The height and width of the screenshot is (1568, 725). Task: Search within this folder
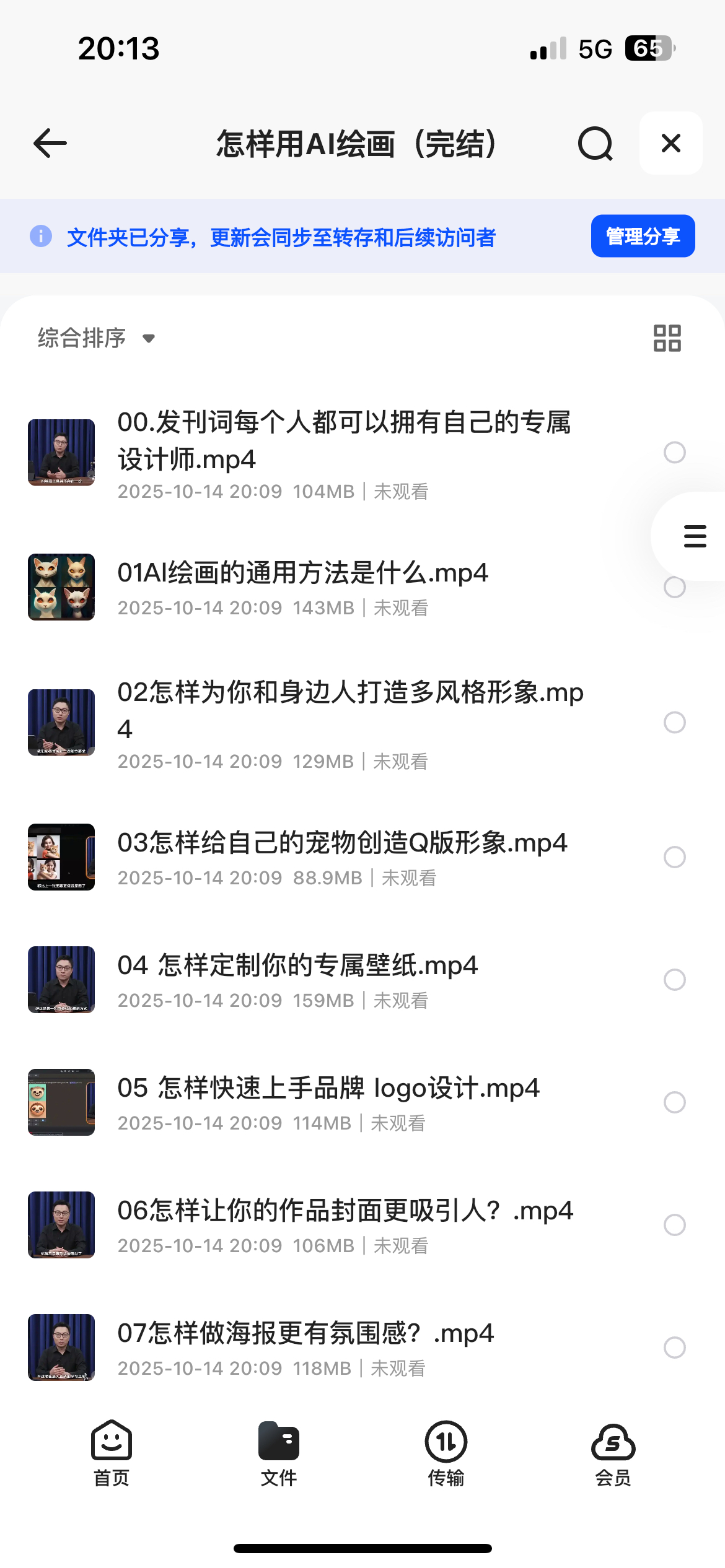coord(595,144)
